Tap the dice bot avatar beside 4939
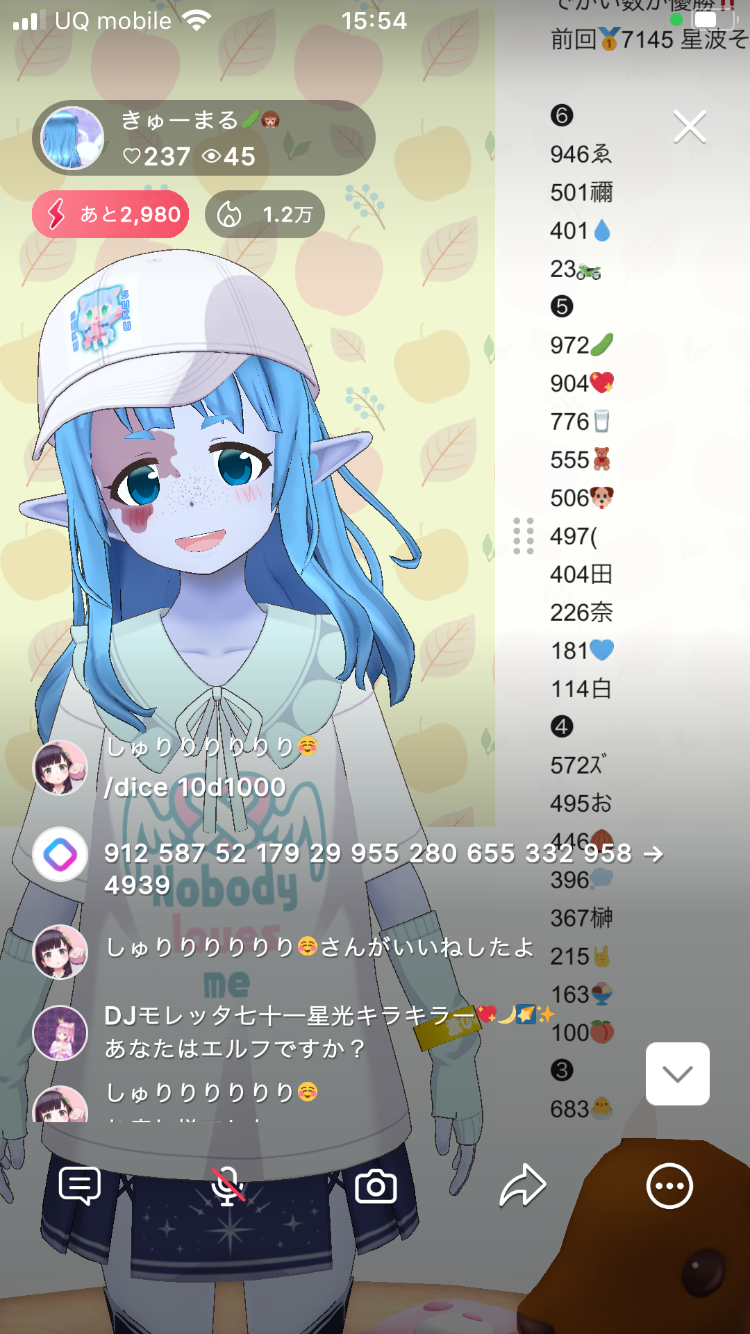This screenshot has height=1334, width=750. point(60,855)
